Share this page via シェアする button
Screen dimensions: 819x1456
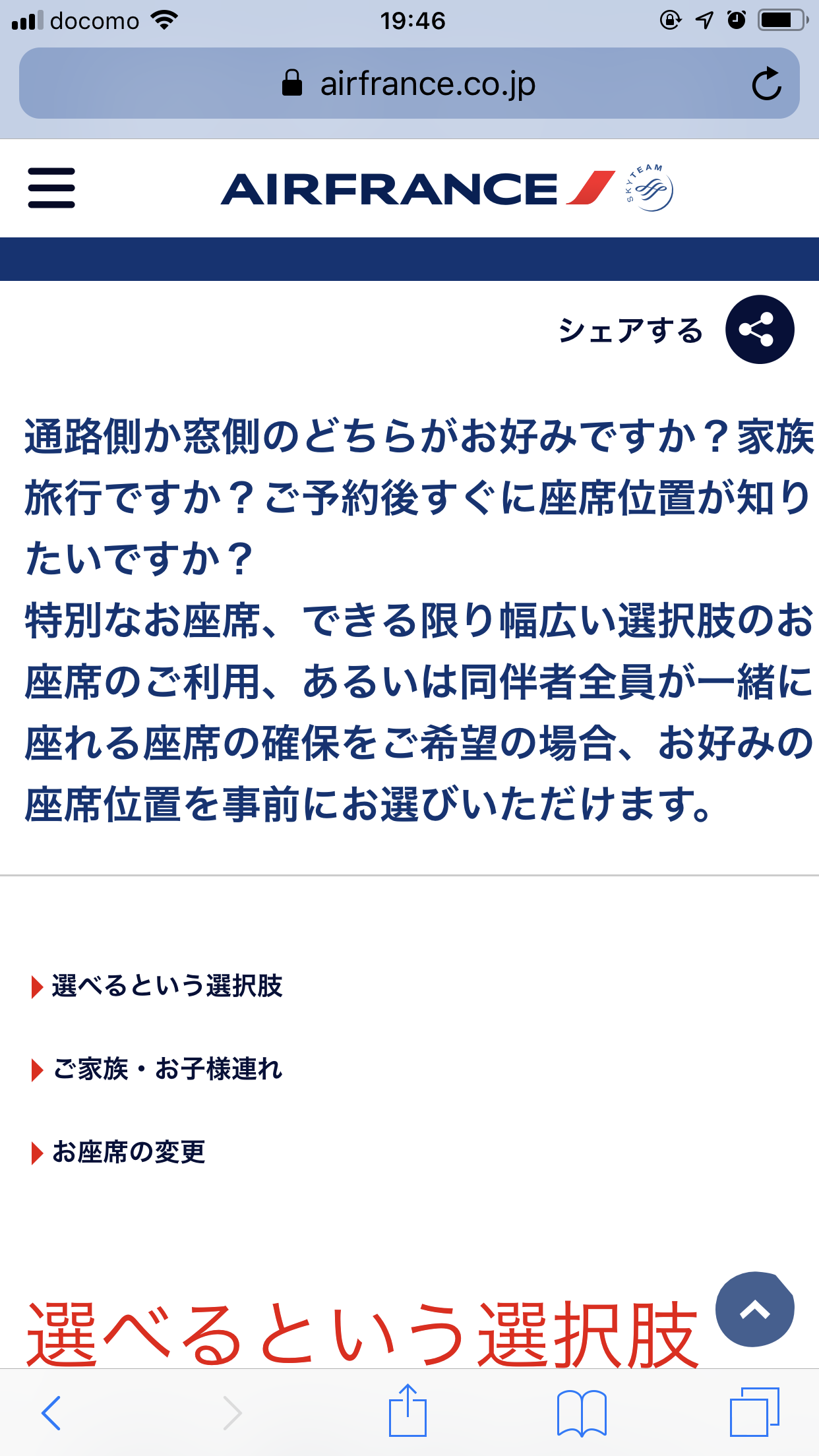[x=759, y=330]
